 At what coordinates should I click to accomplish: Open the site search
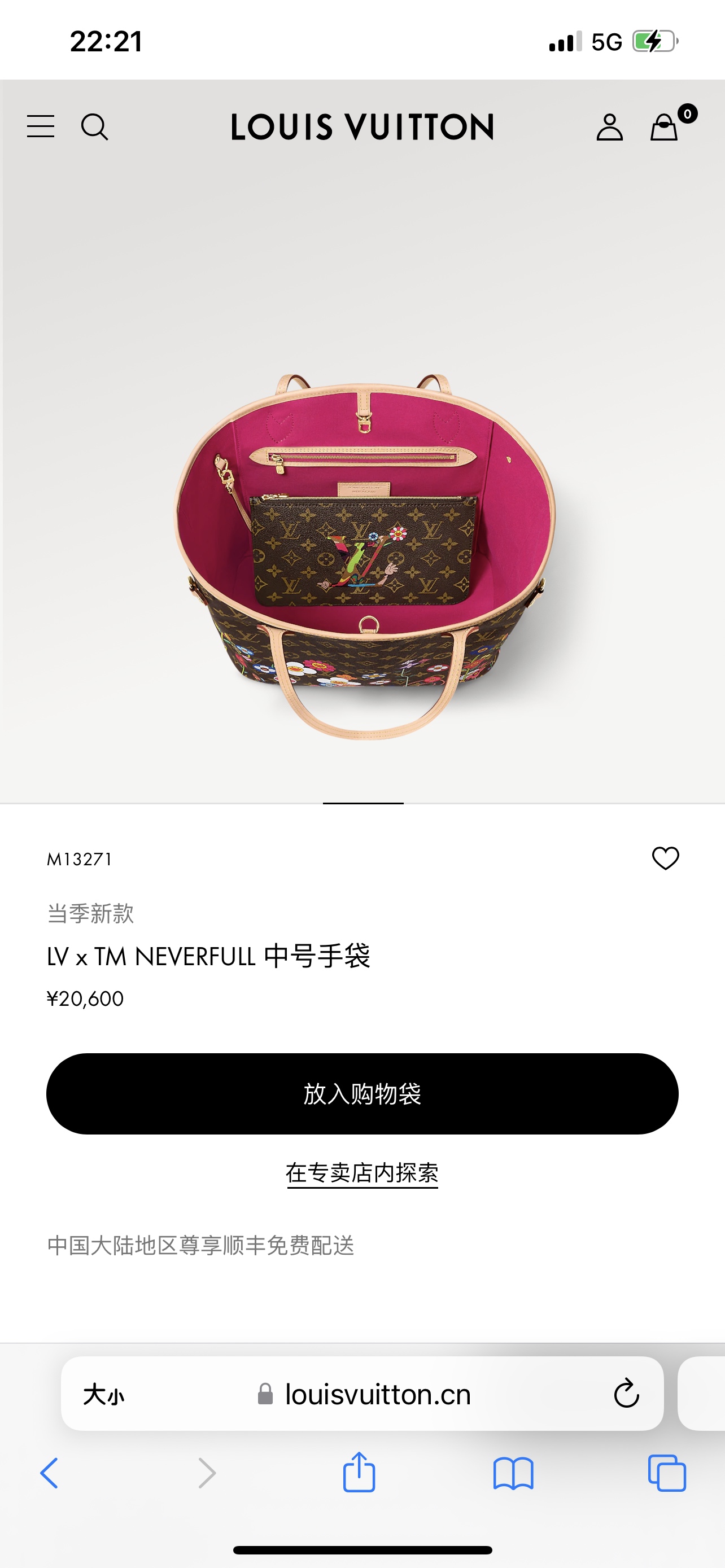[x=94, y=126]
